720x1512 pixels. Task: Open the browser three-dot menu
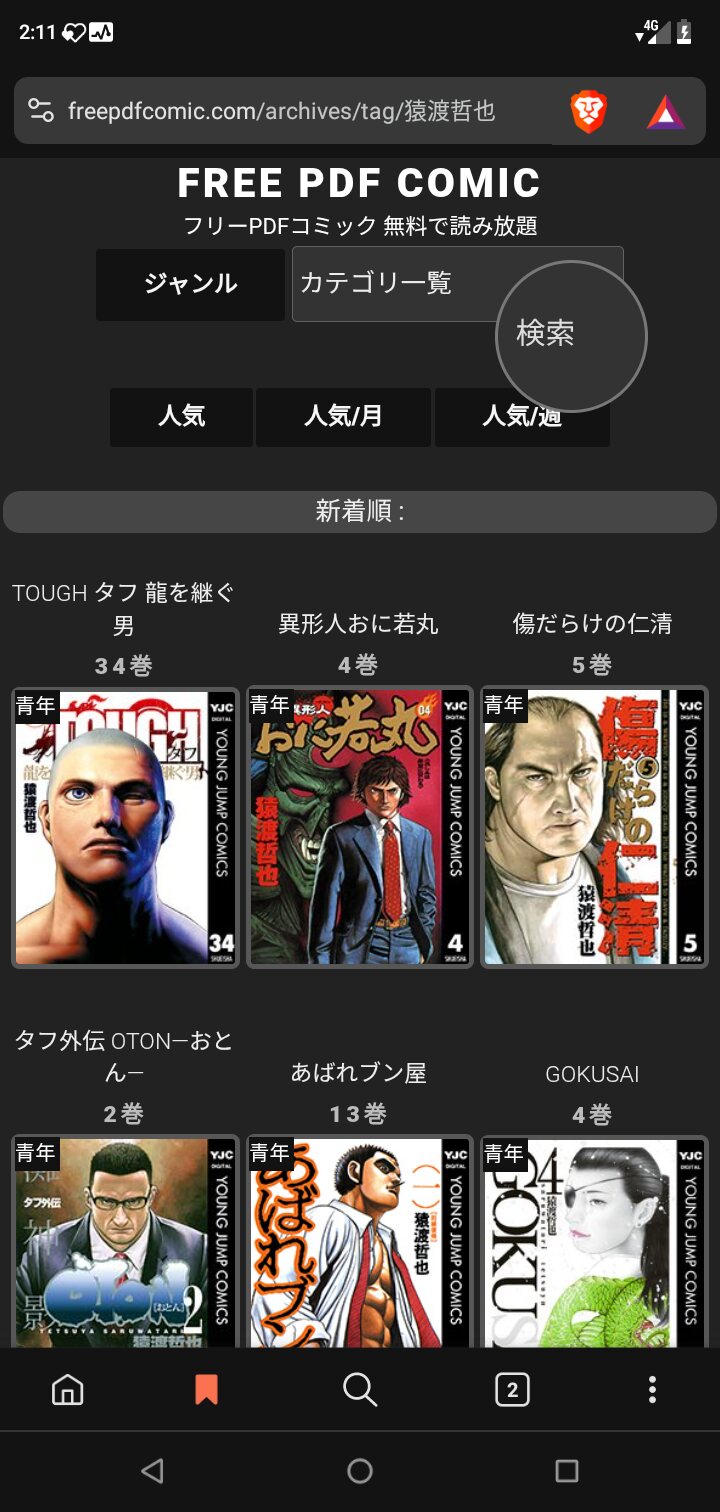pos(652,1389)
